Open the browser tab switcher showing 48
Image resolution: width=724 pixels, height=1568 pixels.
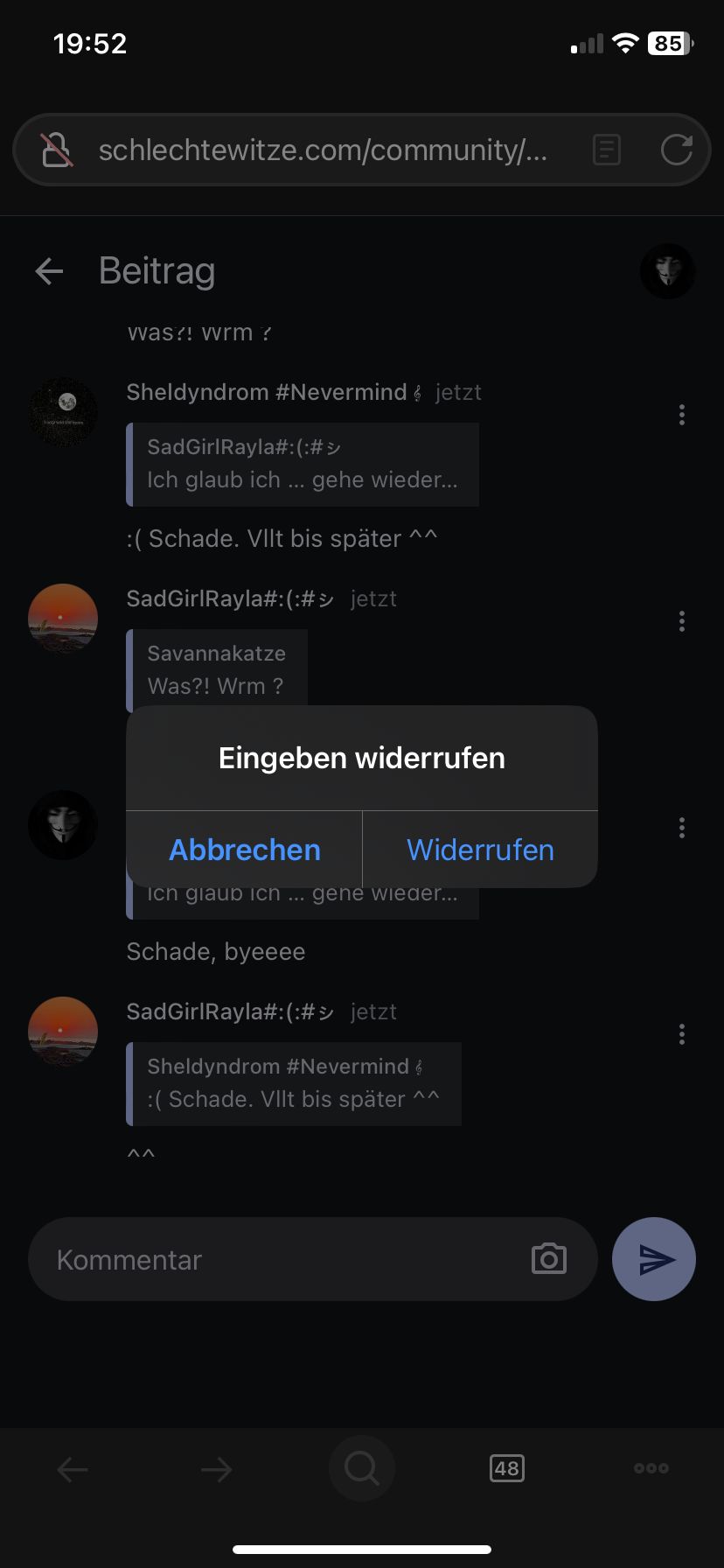point(507,1468)
